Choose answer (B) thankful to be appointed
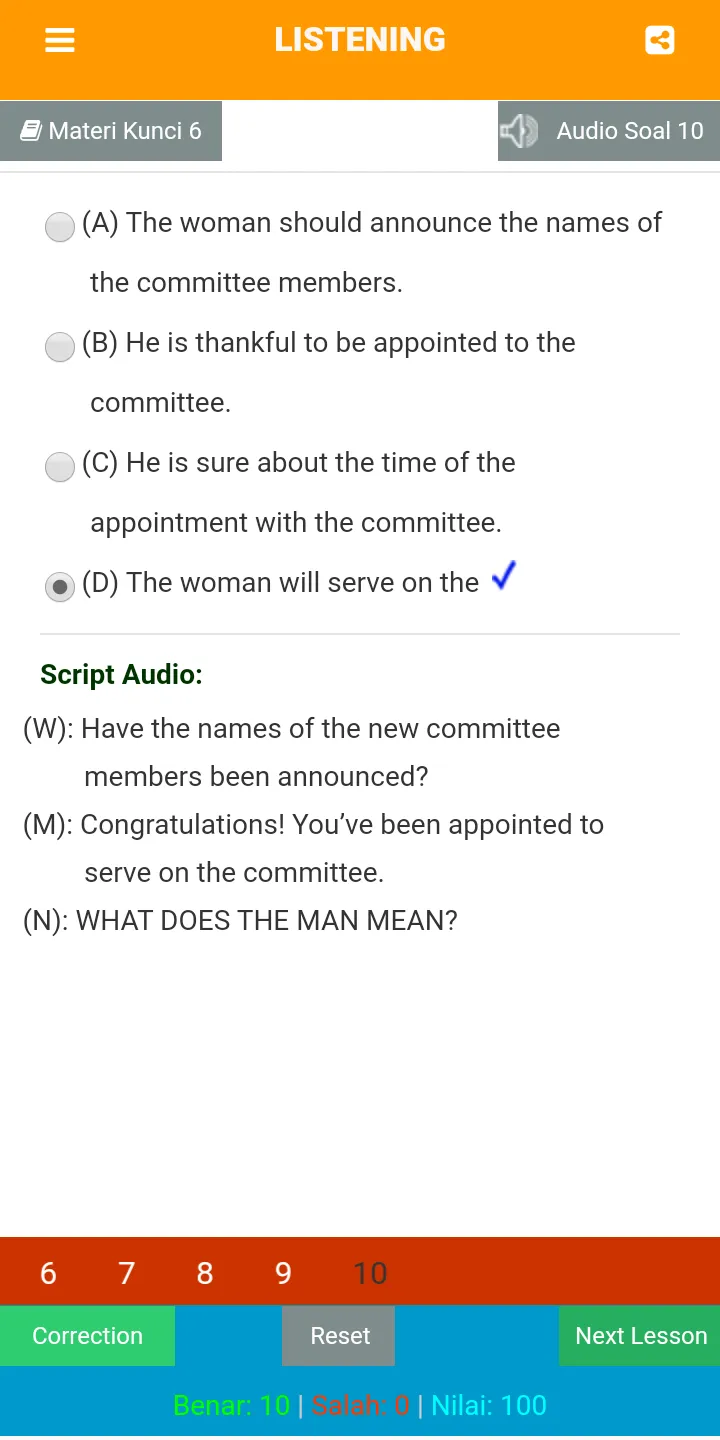The height and width of the screenshot is (1440, 720). click(x=61, y=347)
